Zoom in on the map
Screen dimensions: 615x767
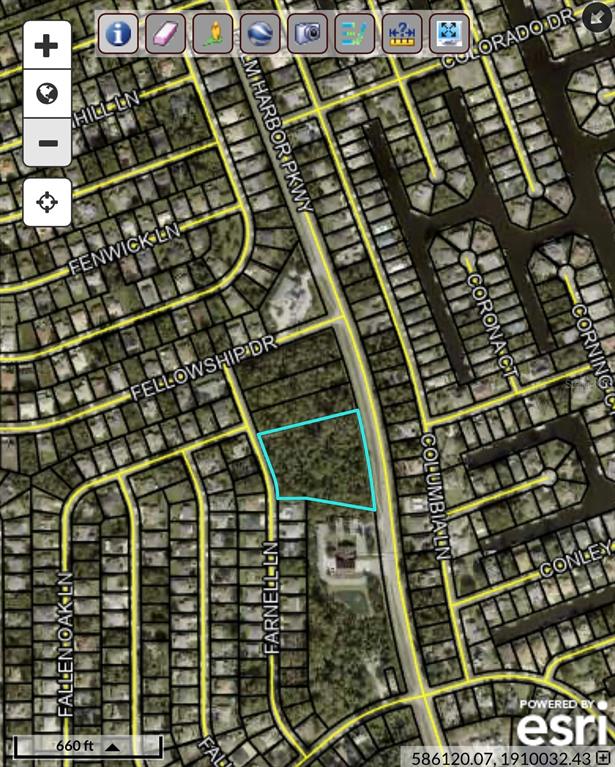[47, 45]
